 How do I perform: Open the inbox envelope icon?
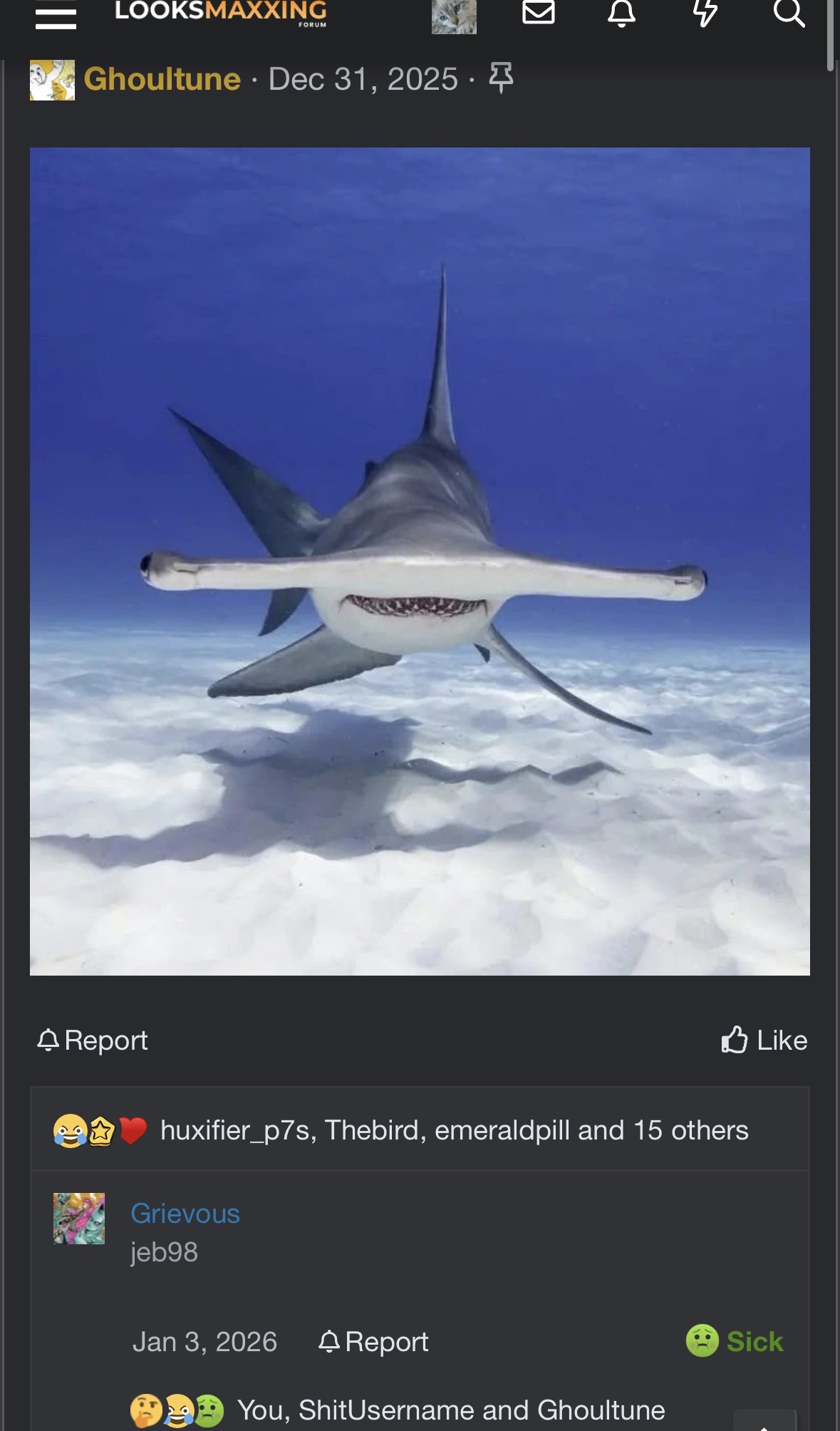[x=538, y=13]
